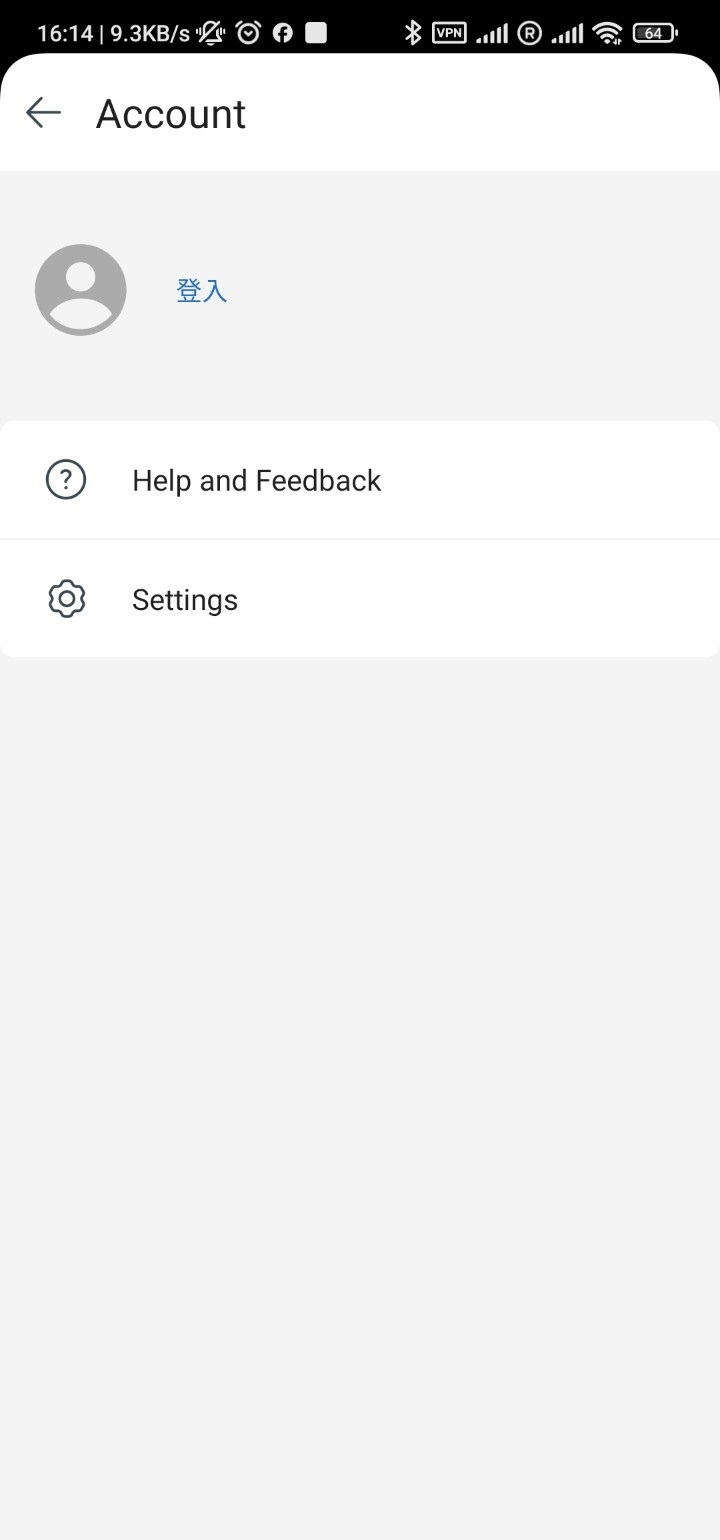Tap the signal strength bars in status bar
Viewport: 720px width, 1540px height.
[494, 32]
